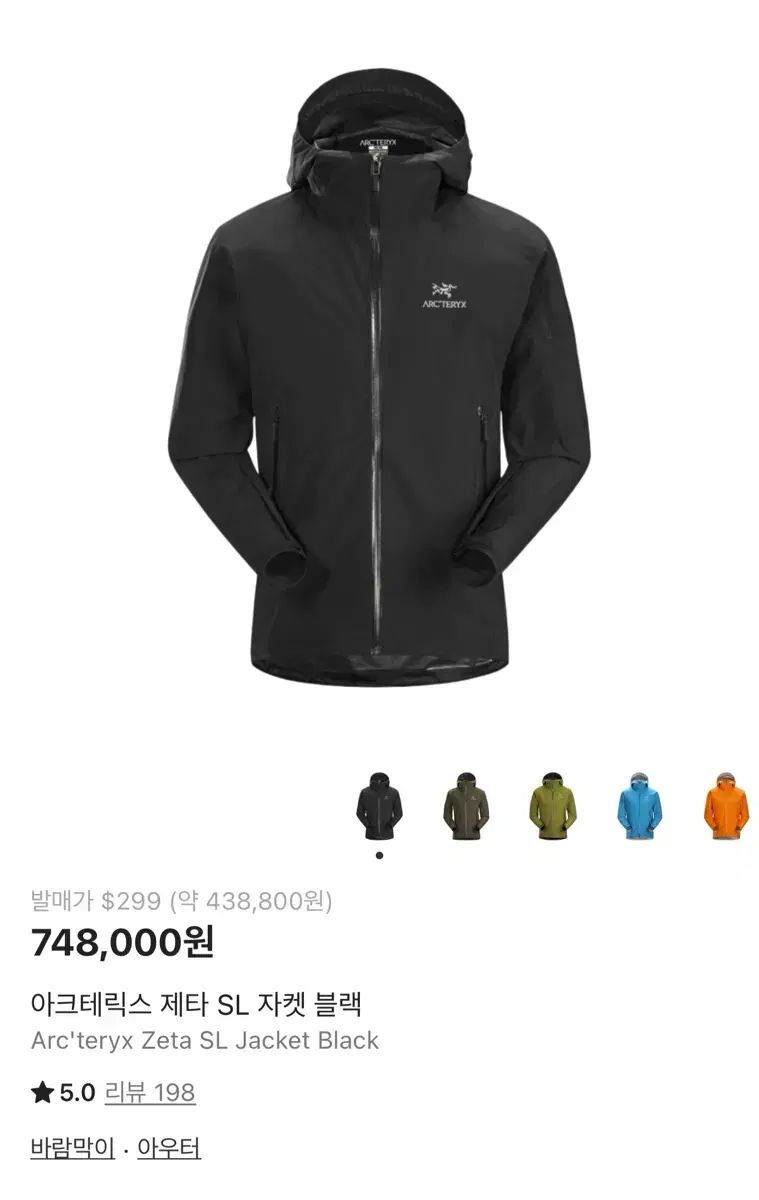The image size is (759, 1200).
Task: Open the 바람막이 category link
Action: click(72, 1148)
